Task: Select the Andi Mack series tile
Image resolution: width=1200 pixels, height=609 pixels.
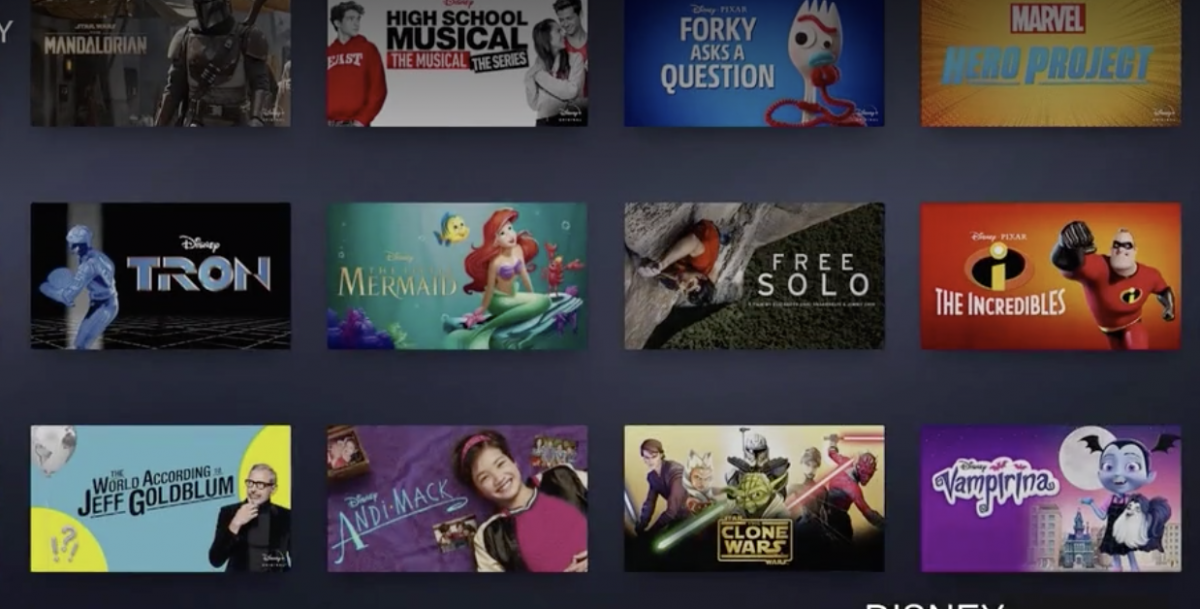Action: [x=457, y=498]
